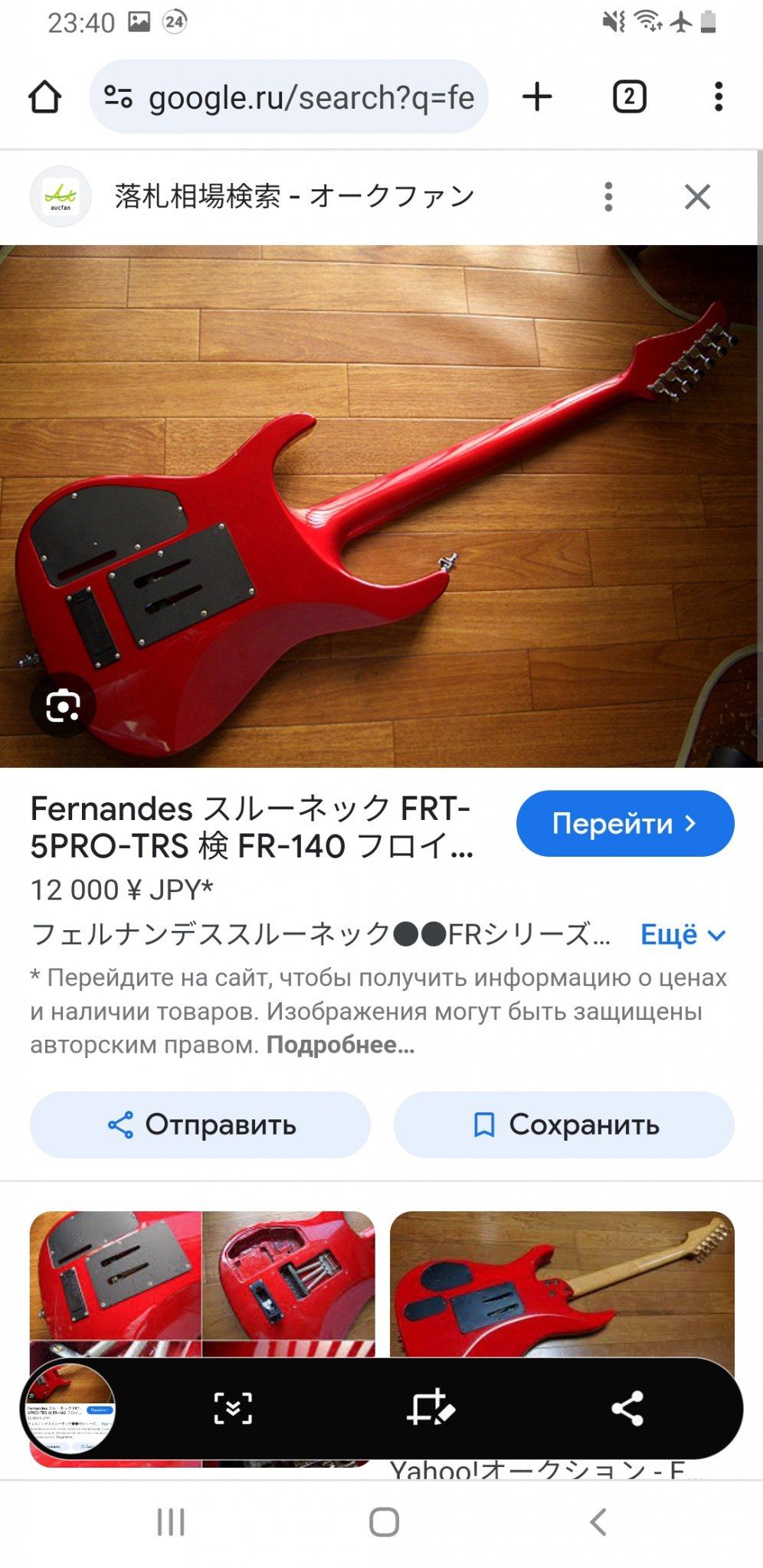Viewport: 763px width, 1568px height.
Task: Open image options menu beside オークファン
Action: coord(608,197)
